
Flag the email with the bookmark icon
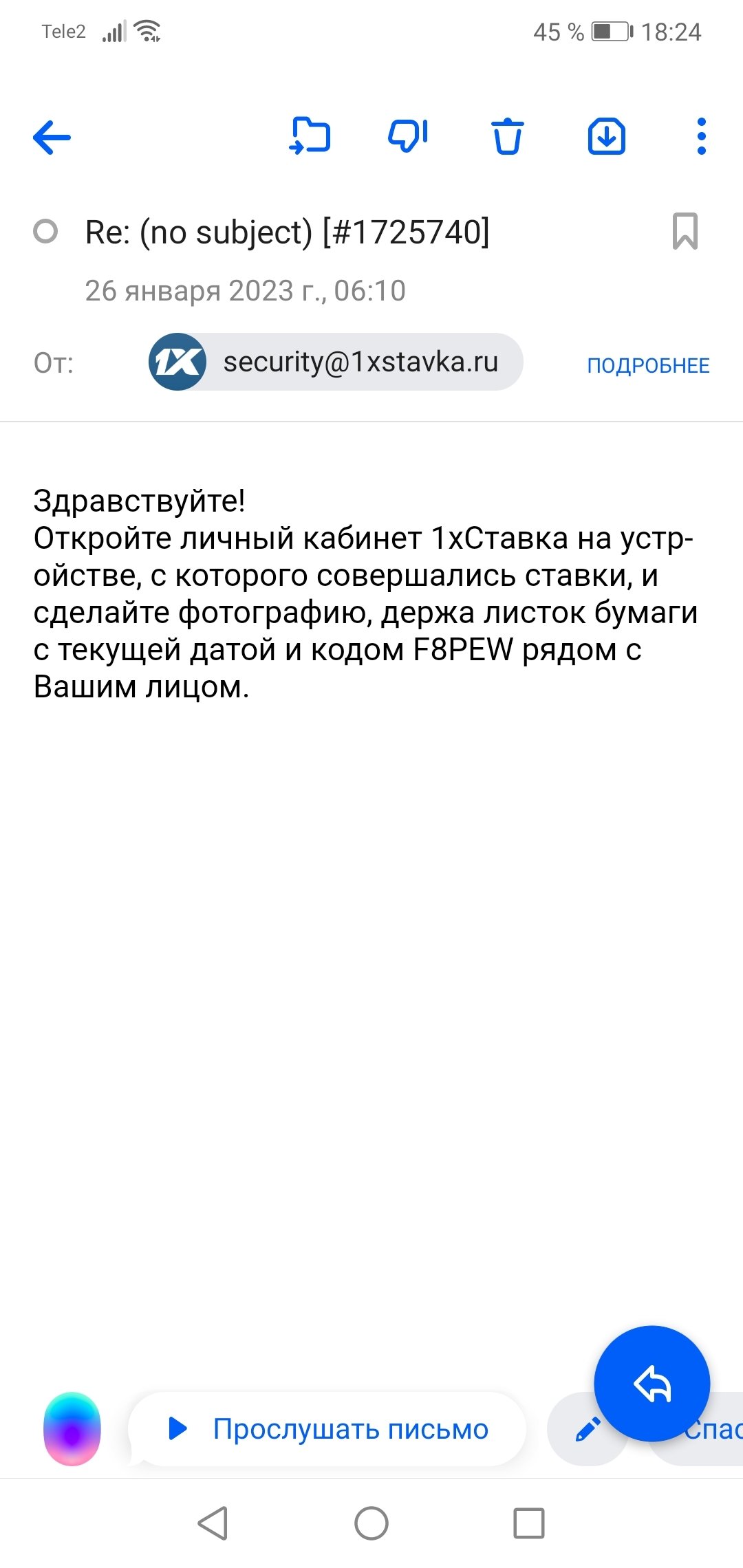[685, 231]
